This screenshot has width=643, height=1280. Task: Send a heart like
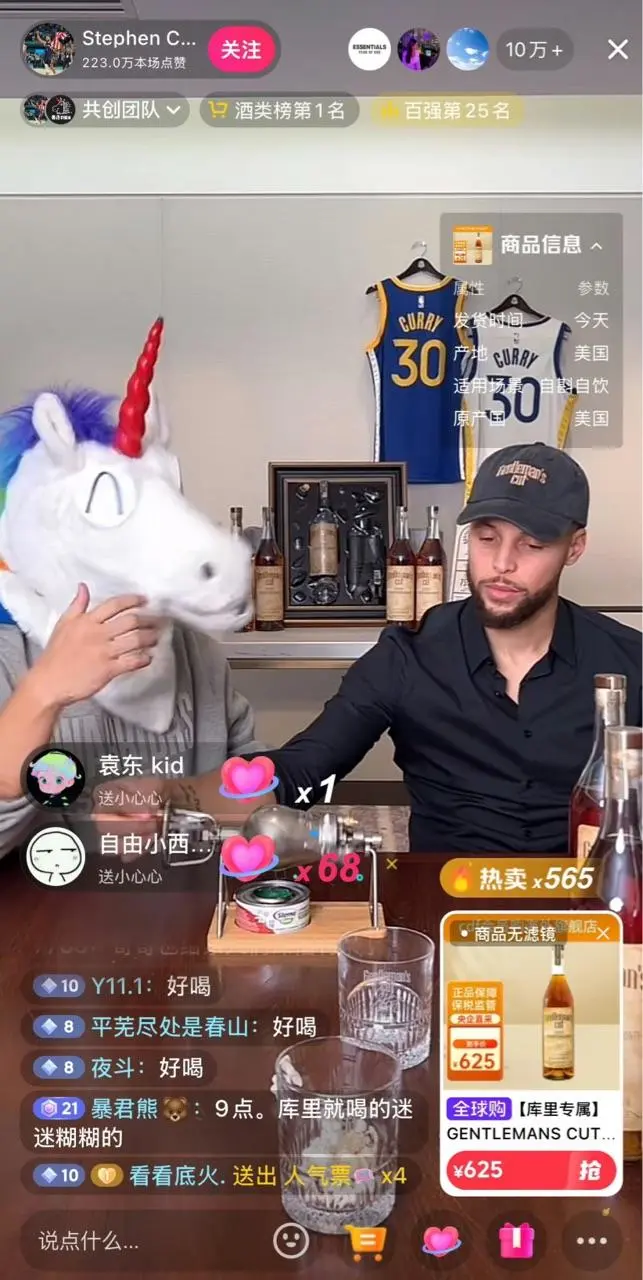click(x=441, y=1241)
